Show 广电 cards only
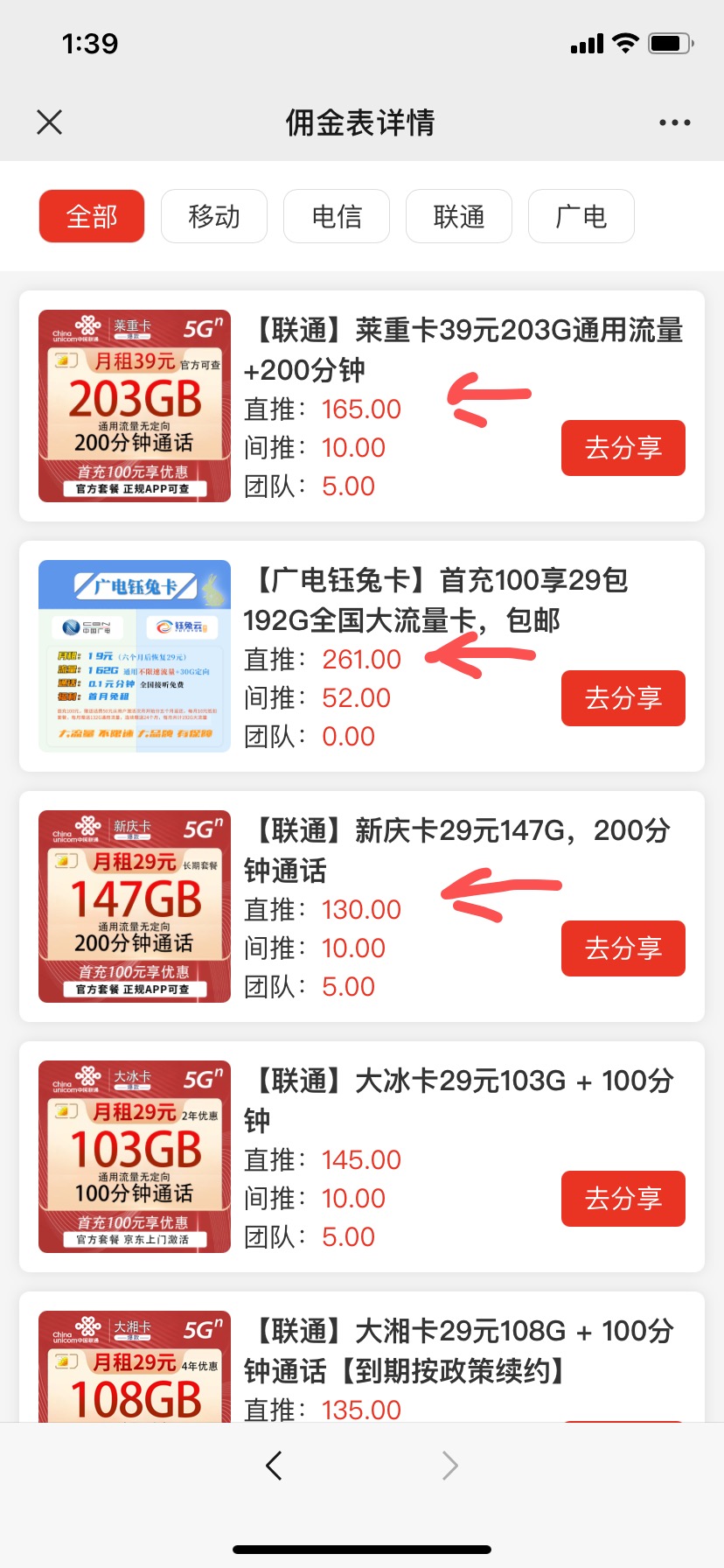Screen dimensions: 724x1568 (x=581, y=216)
